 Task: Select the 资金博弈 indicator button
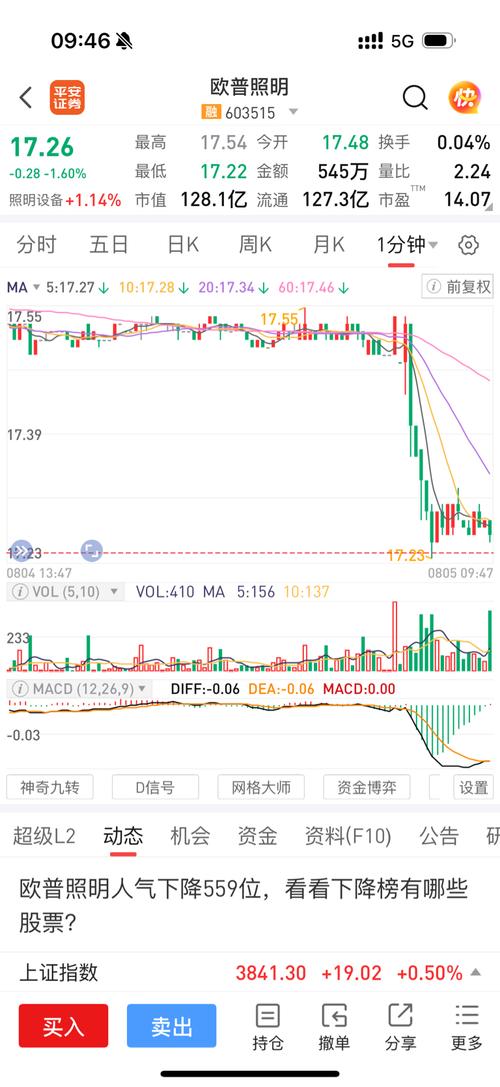click(x=366, y=787)
